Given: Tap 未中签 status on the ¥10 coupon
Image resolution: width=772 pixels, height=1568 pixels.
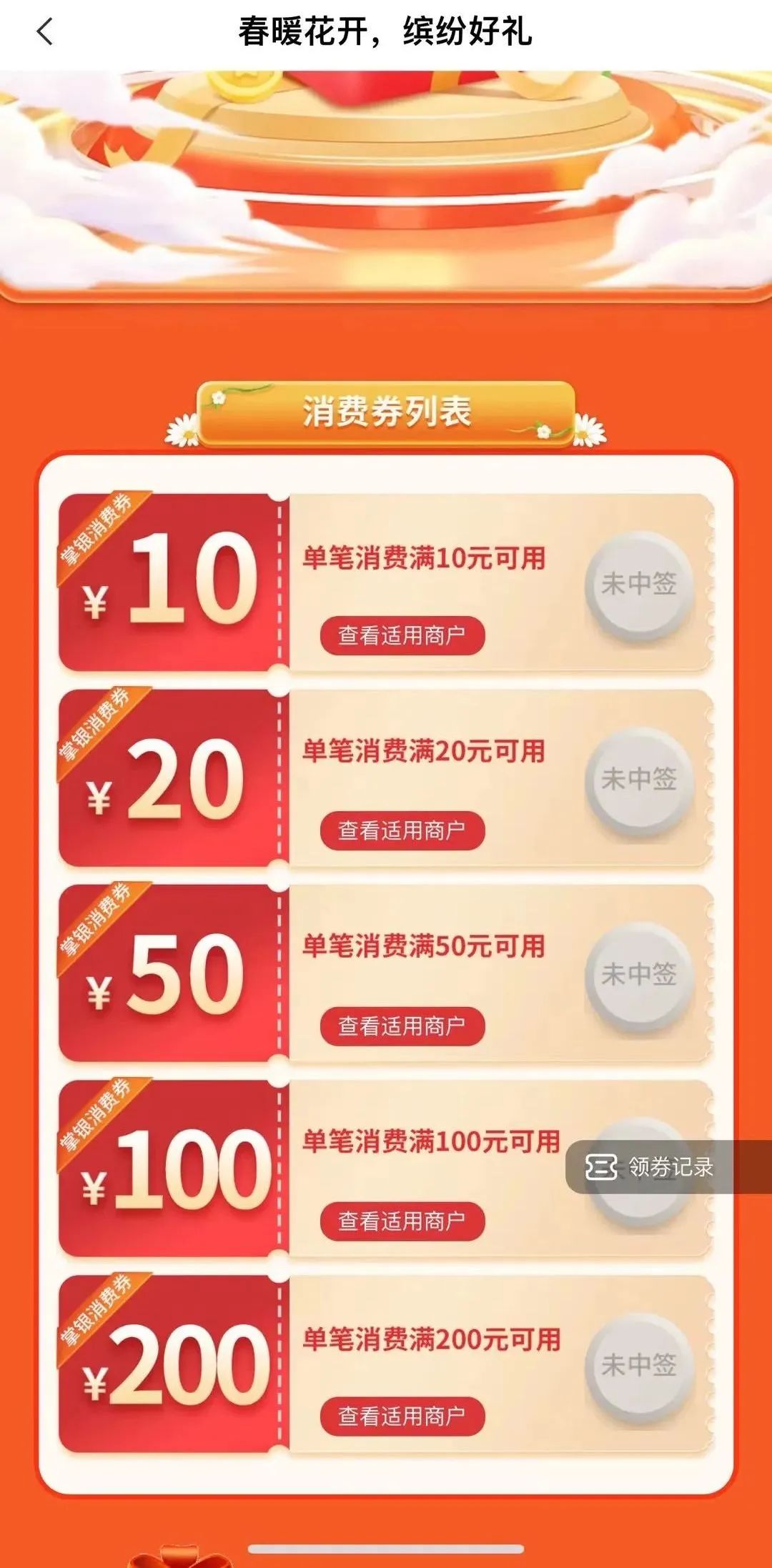Looking at the screenshot, I should tap(639, 584).
